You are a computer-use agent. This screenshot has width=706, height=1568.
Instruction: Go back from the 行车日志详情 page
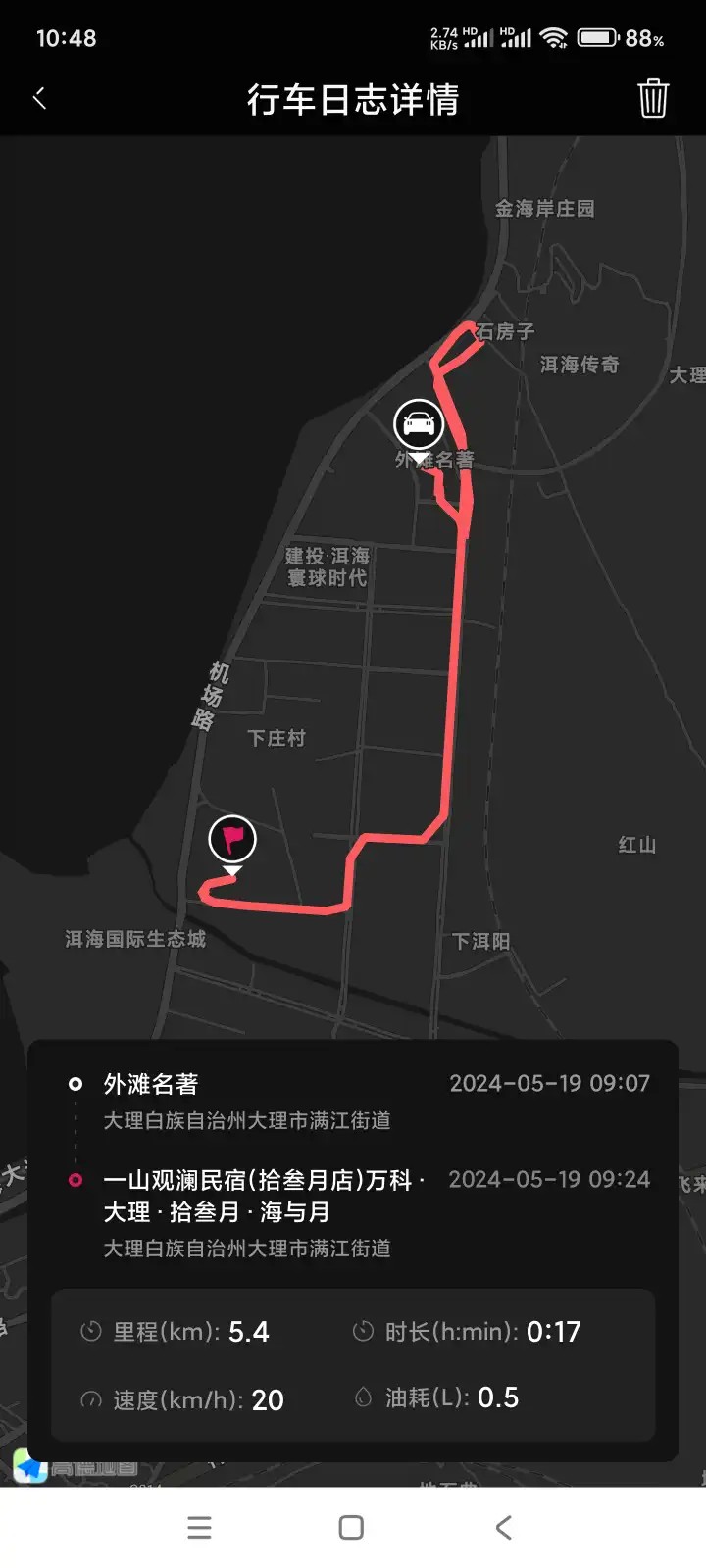pyautogui.click(x=40, y=98)
